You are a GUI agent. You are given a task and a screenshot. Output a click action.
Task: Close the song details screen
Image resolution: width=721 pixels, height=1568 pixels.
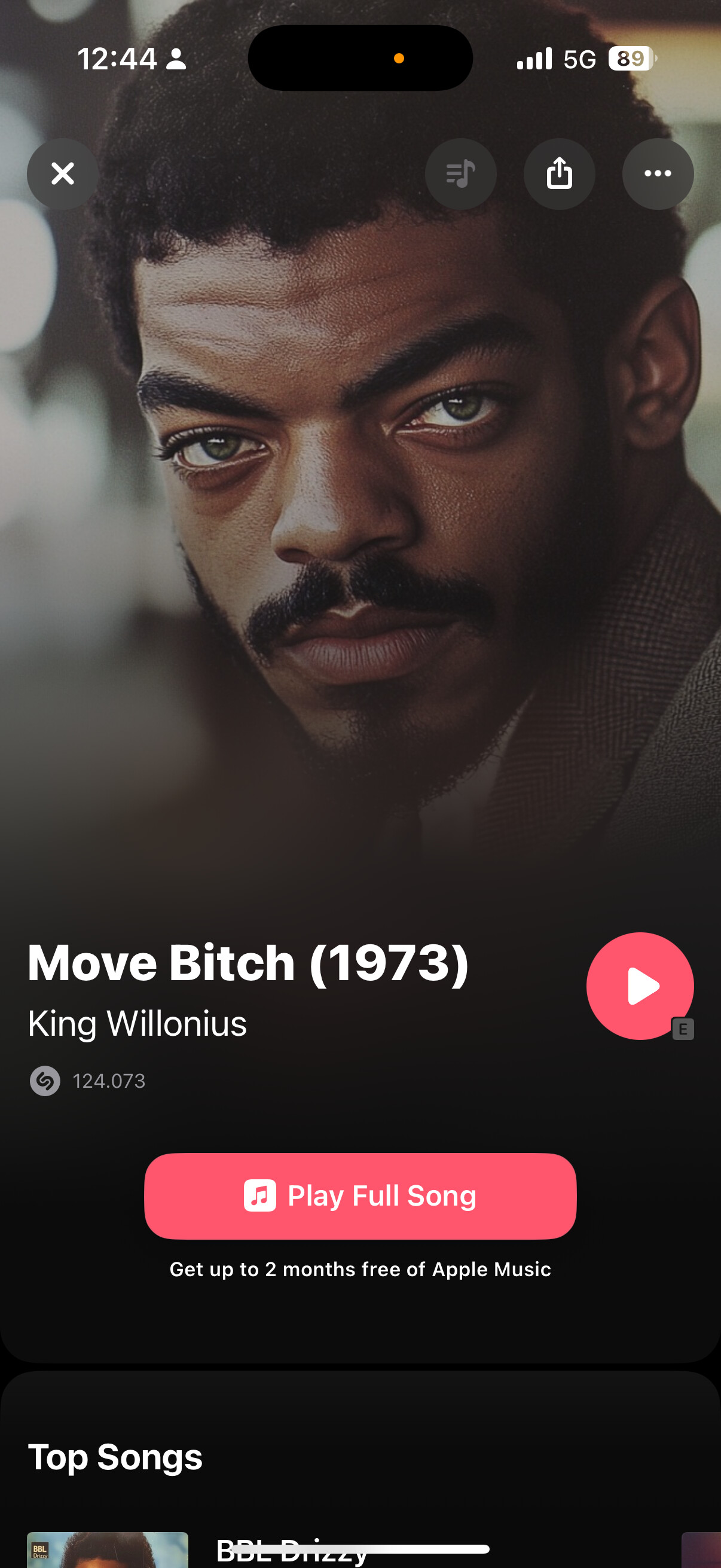pos(63,174)
